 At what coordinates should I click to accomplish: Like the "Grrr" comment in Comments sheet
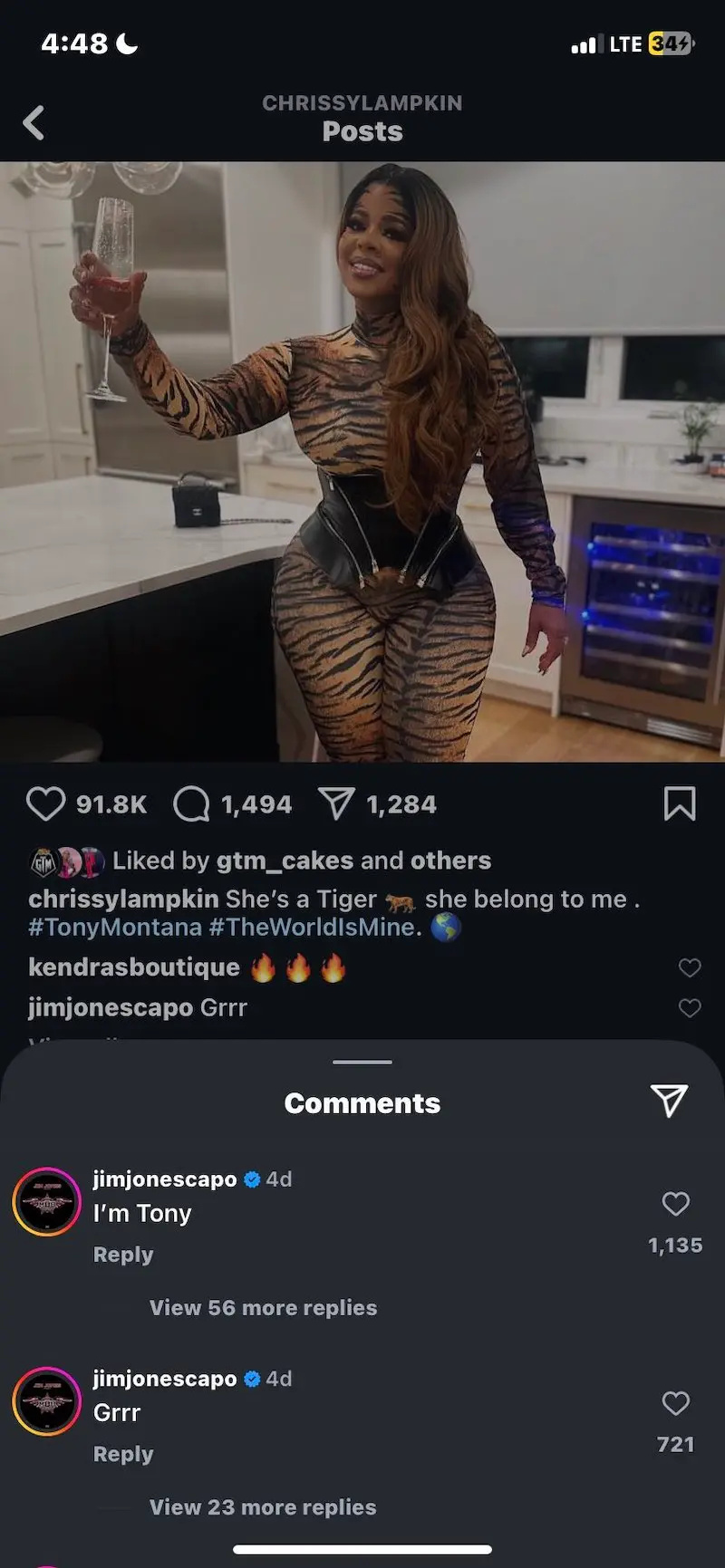pyautogui.click(x=675, y=1403)
